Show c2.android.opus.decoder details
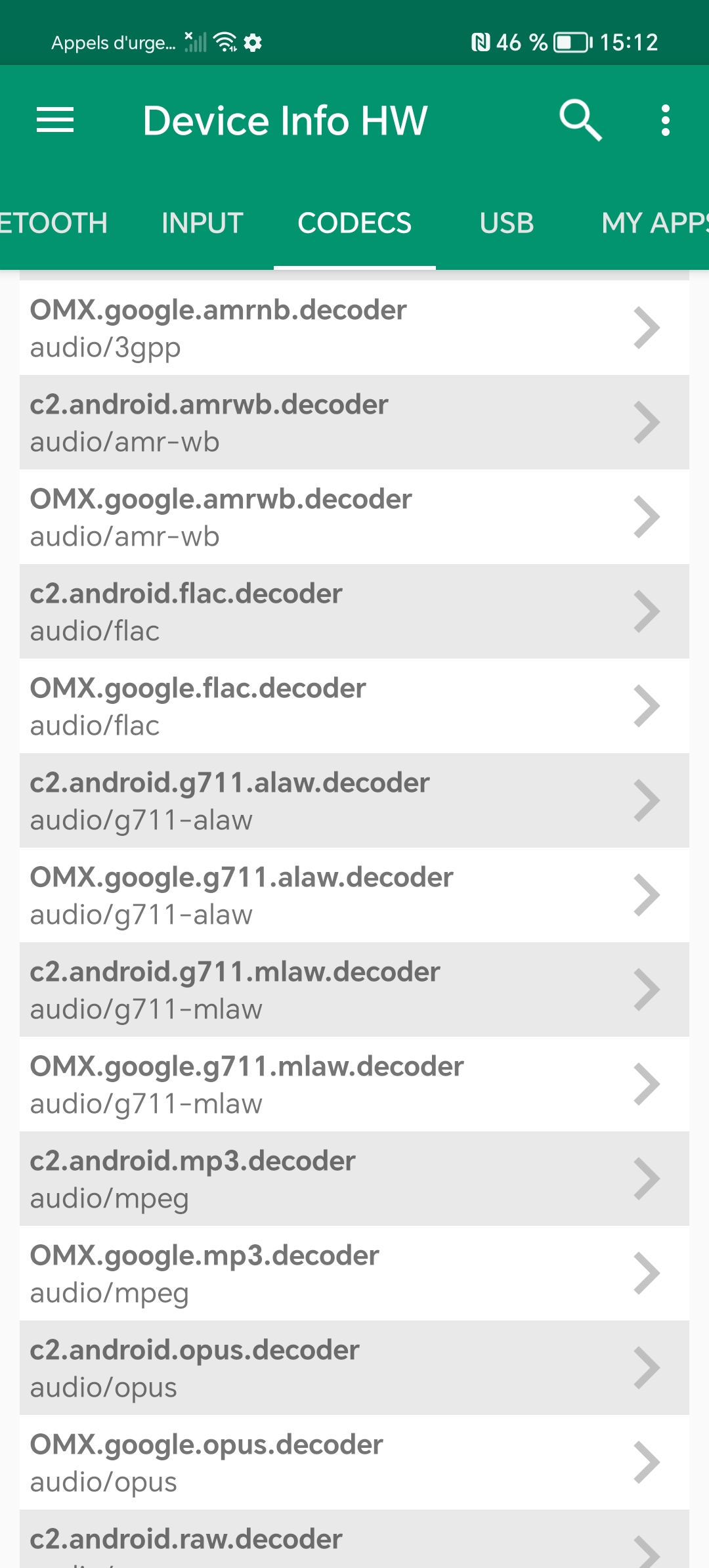 click(354, 1368)
